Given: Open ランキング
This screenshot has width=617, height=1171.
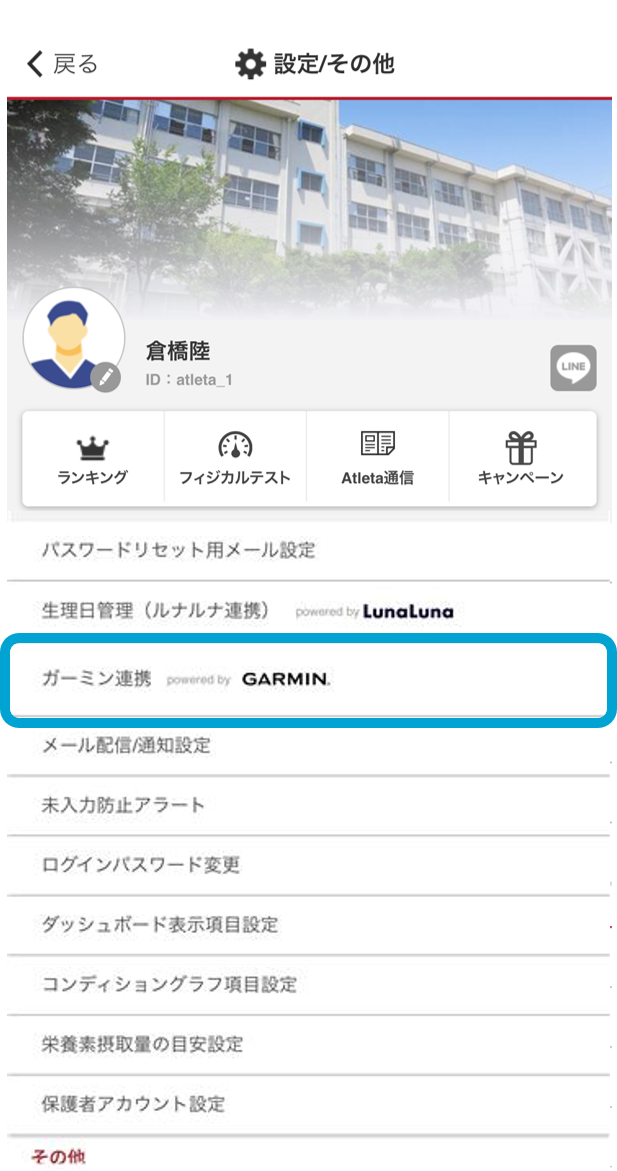Looking at the screenshot, I should pyautogui.click(x=93, y=458).
